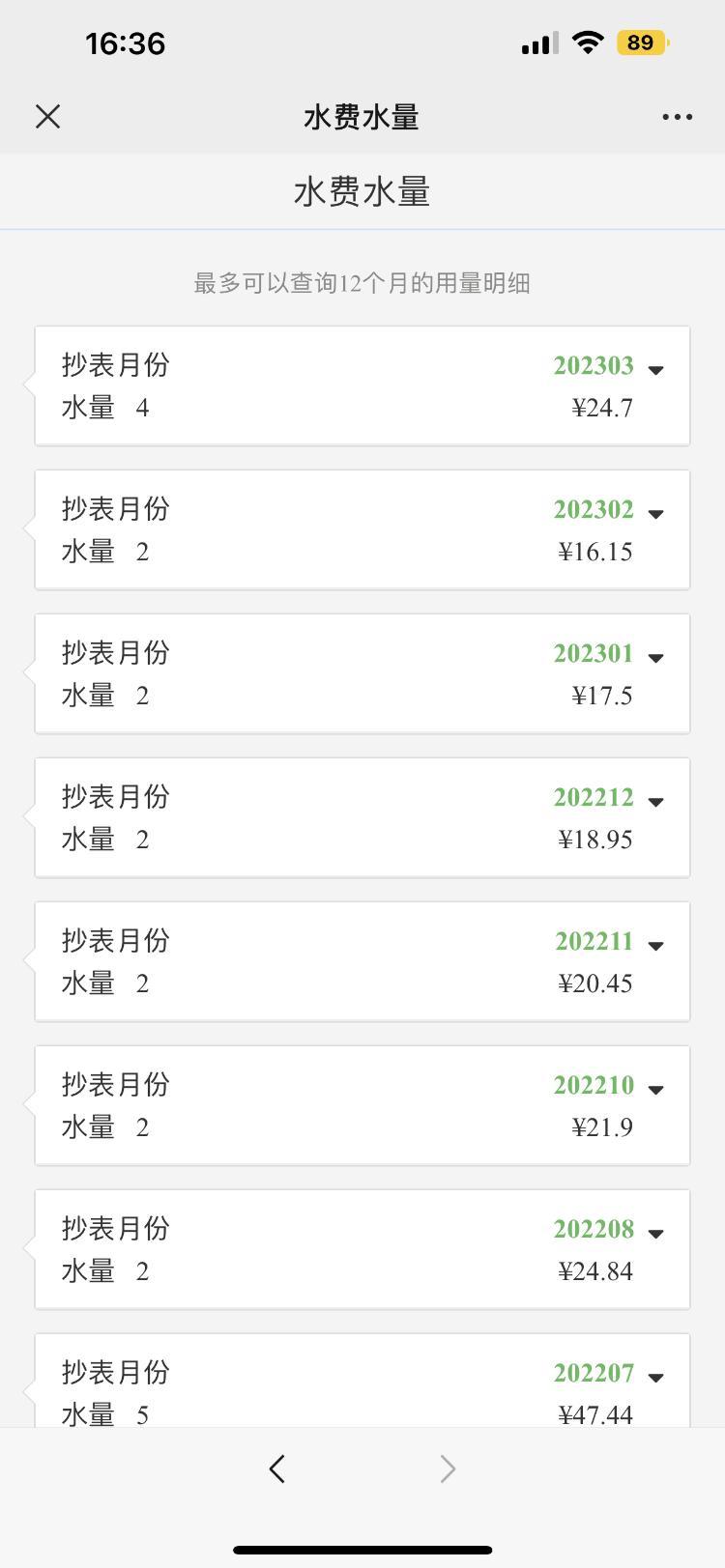This screenshot has height=1568, width=725.
Task: Expand the 202303 meter reading entry
Action: coord(655,370)
